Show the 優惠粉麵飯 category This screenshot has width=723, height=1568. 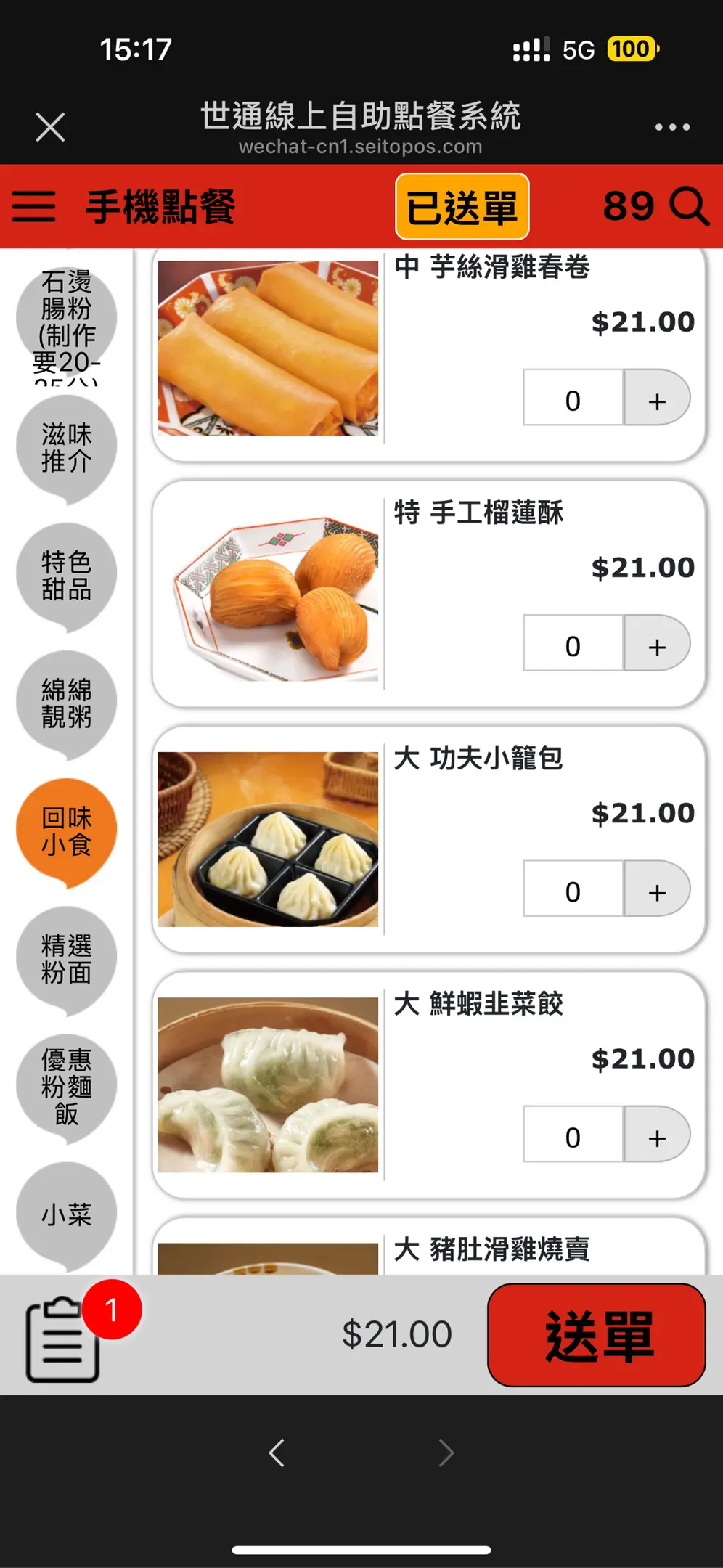66,1087
